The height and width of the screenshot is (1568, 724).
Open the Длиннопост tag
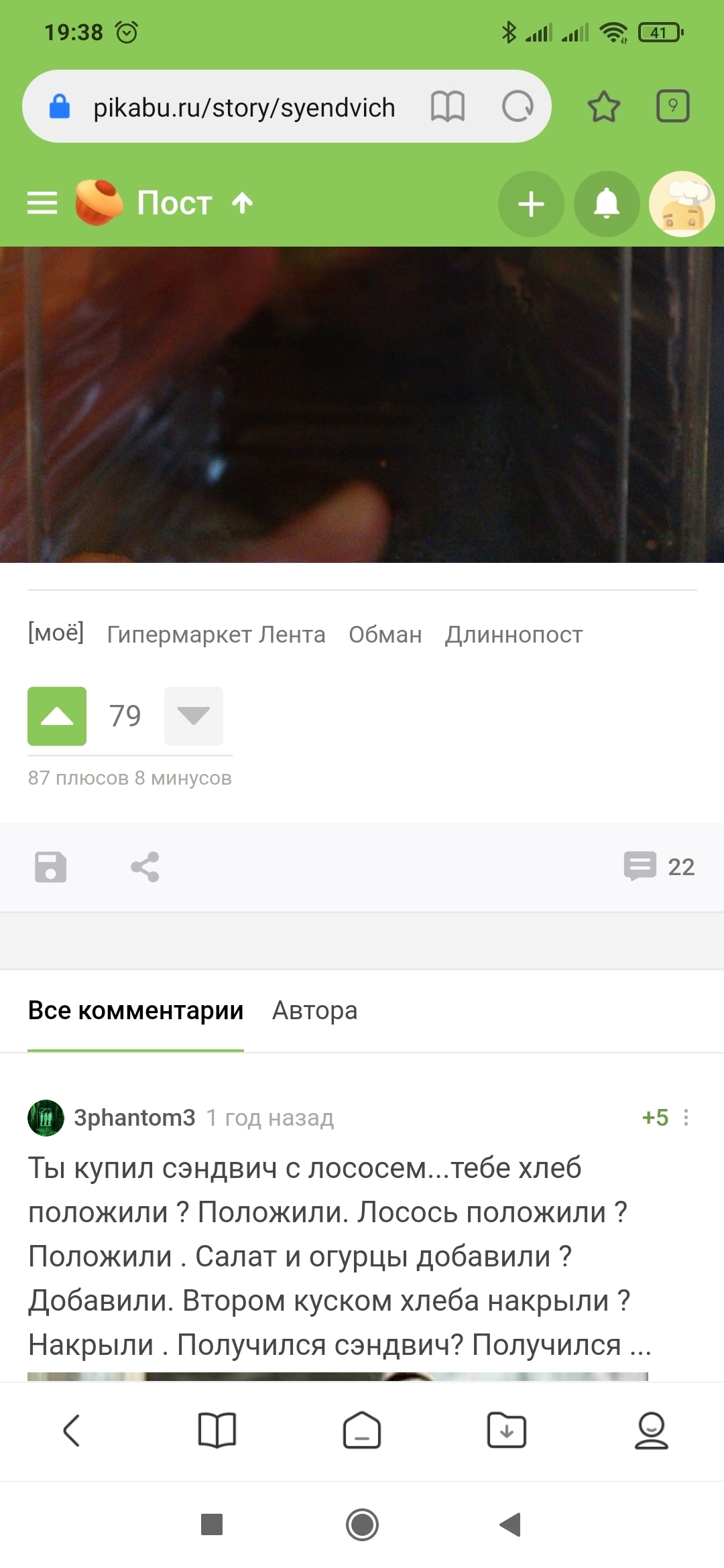[514, 635]
